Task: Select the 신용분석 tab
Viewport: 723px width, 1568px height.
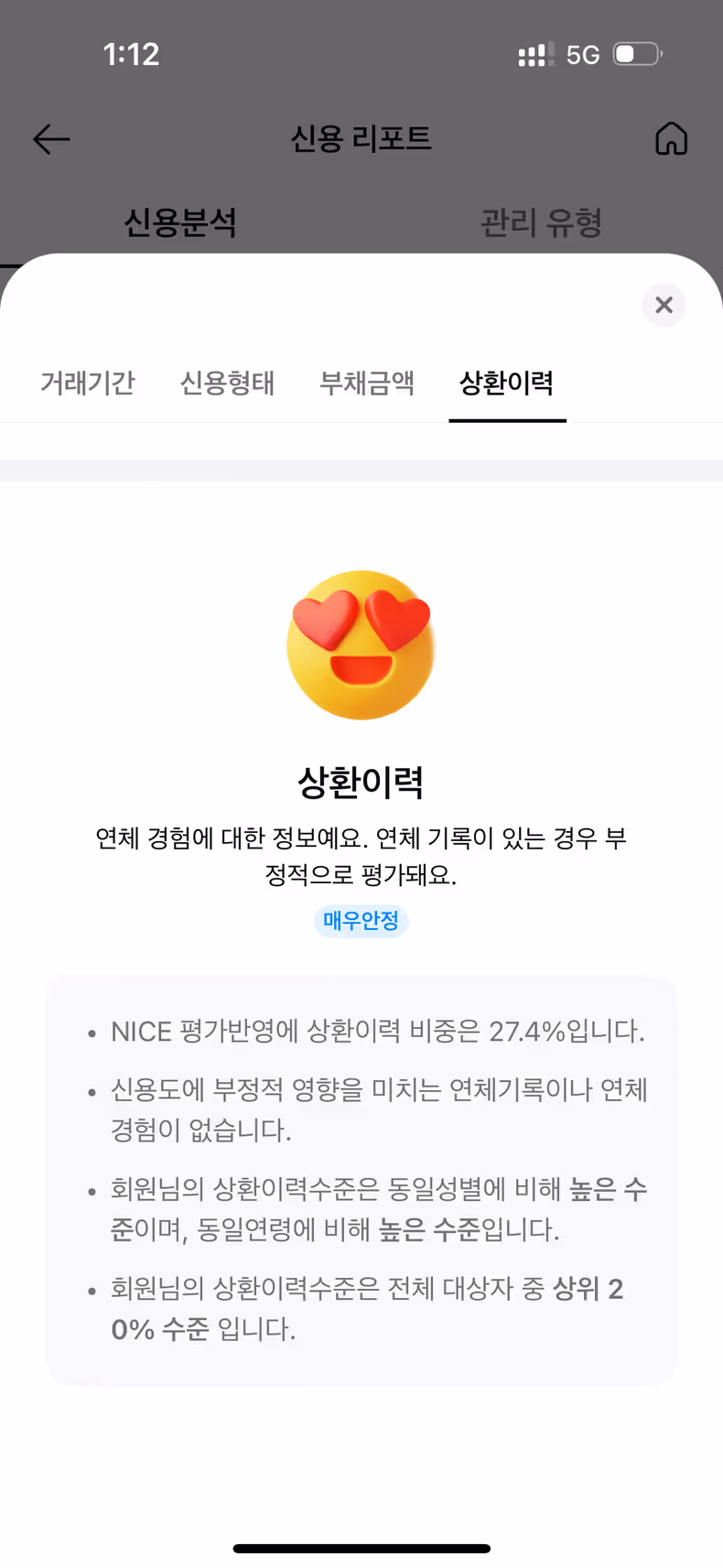Action: (x=180, y=222)
